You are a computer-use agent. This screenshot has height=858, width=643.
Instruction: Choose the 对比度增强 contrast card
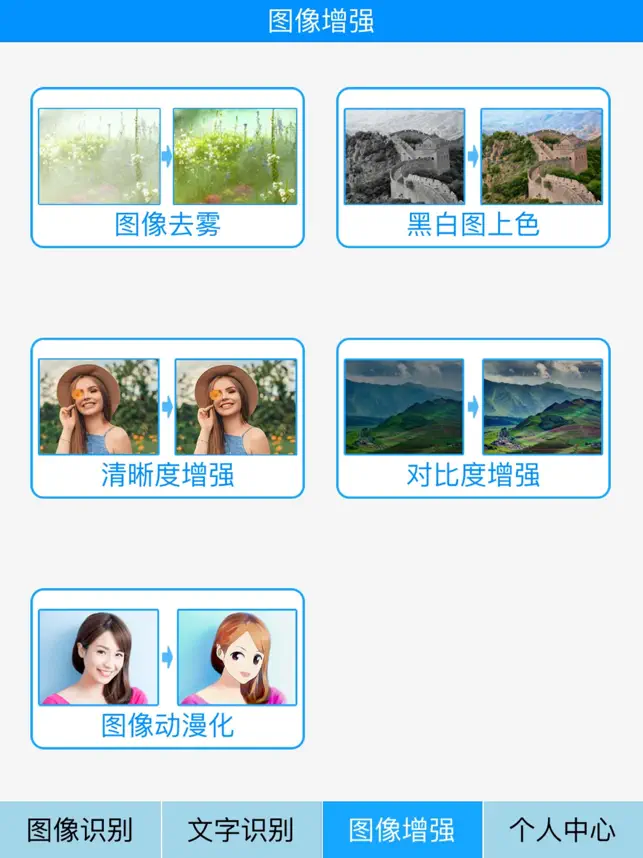473,418
